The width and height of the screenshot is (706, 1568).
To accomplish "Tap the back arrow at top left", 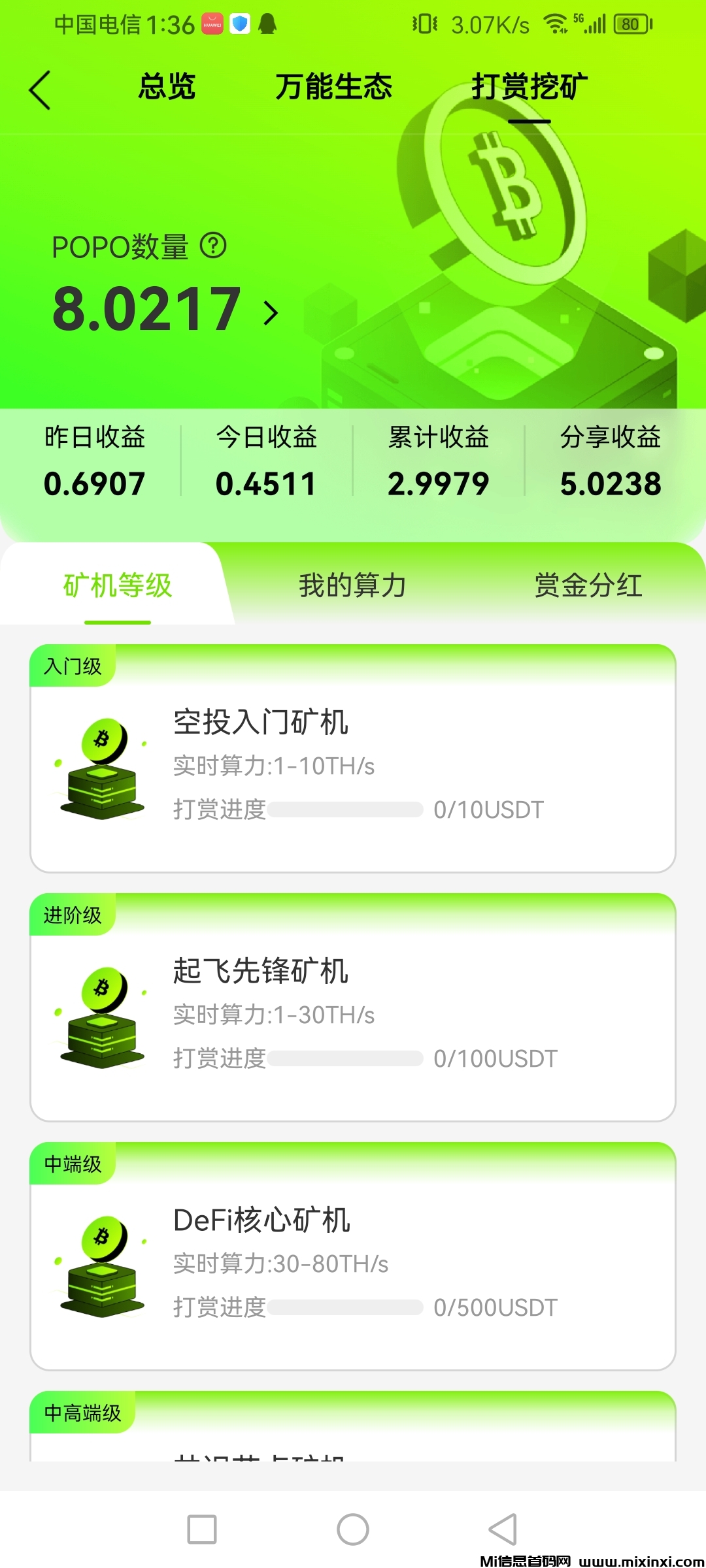I will 41,90.
